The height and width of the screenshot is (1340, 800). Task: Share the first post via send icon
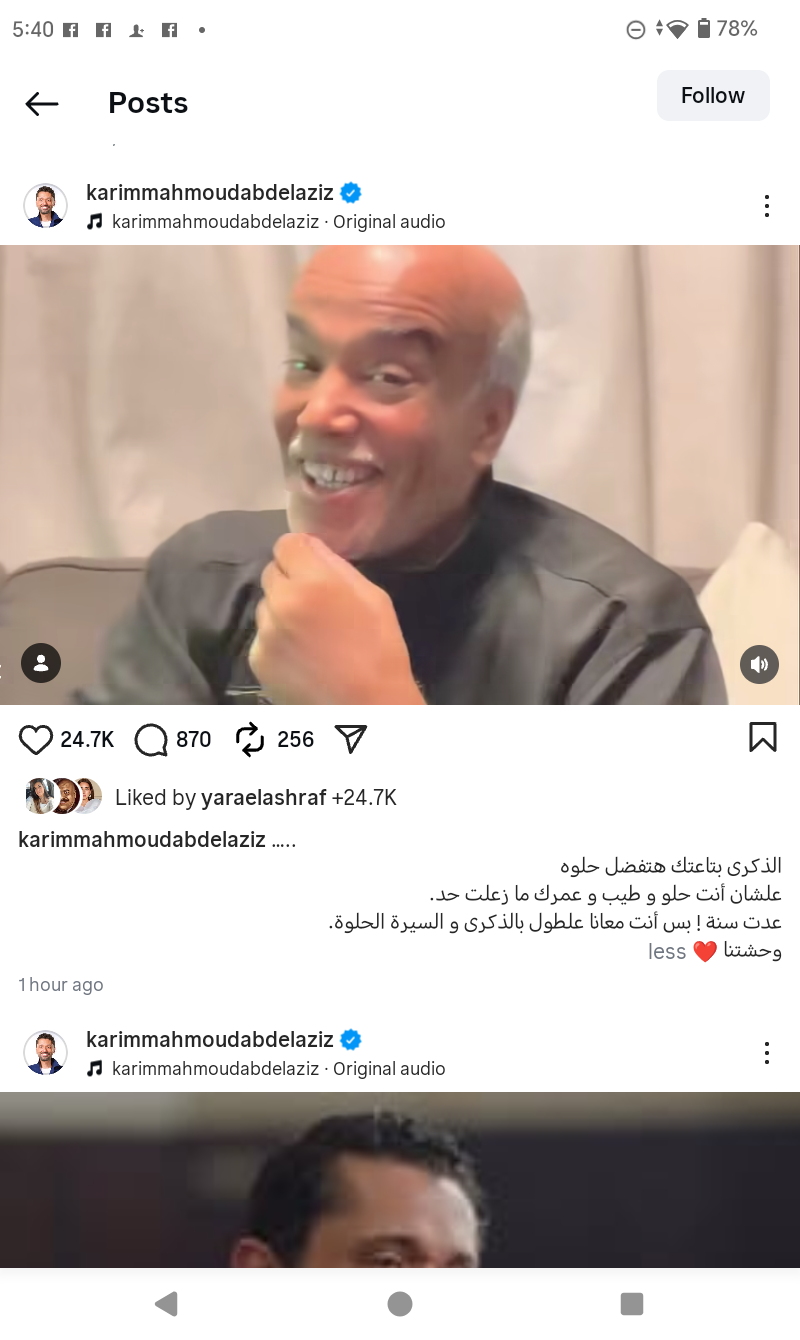pos(351,739)
